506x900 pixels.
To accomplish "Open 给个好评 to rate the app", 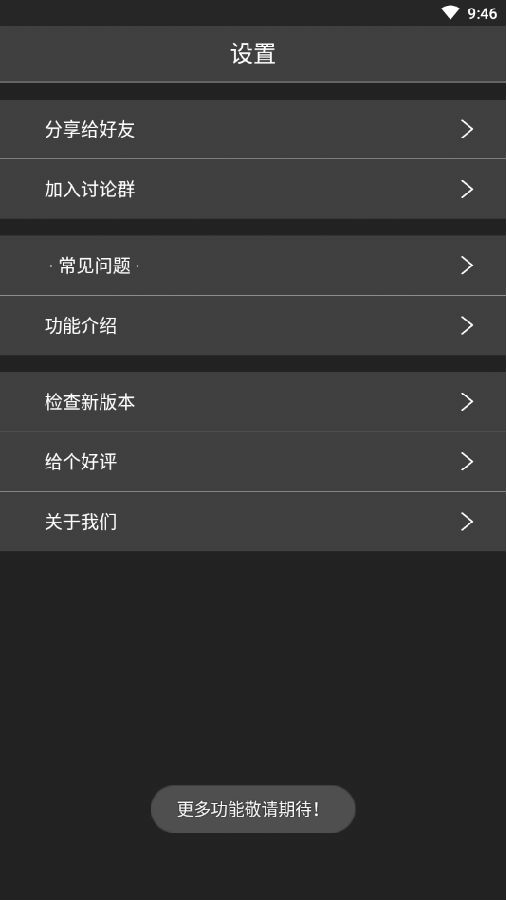I will (253, 461).
